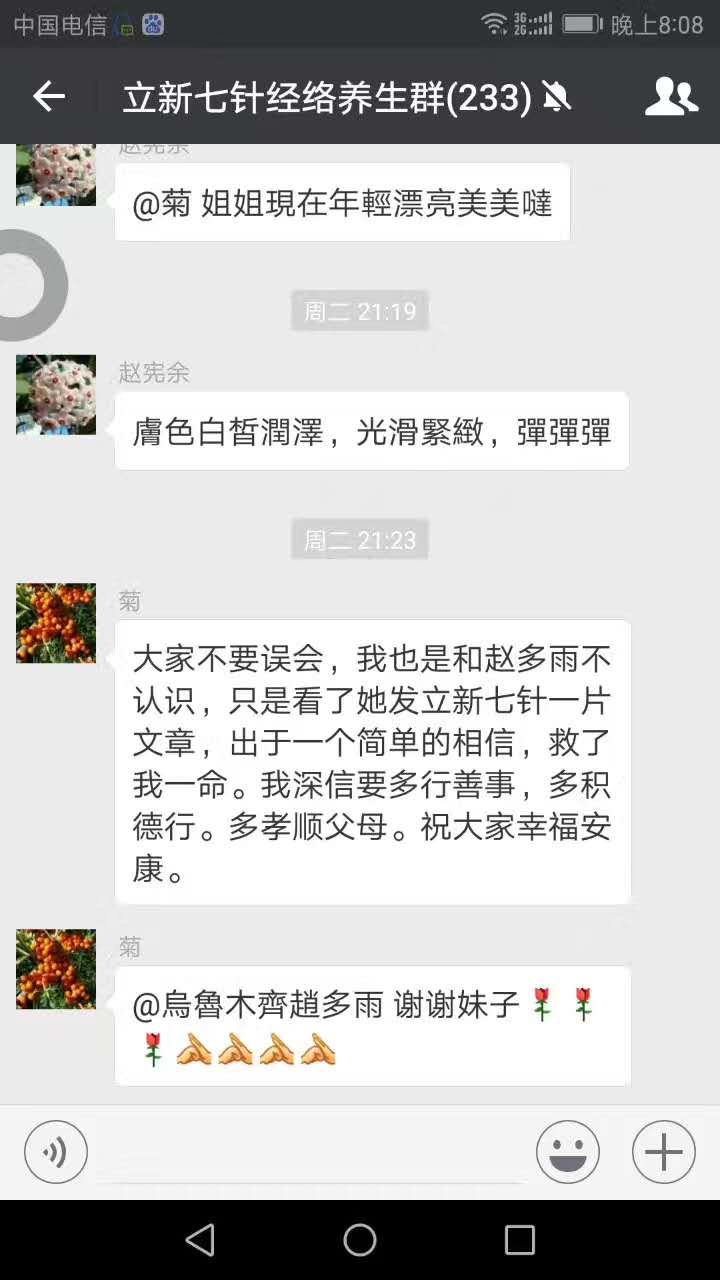Tap the timestamp 周二 21:23
Image resolution: width=720 pixels, height=1280 pixels.
(x=359, y=539)
